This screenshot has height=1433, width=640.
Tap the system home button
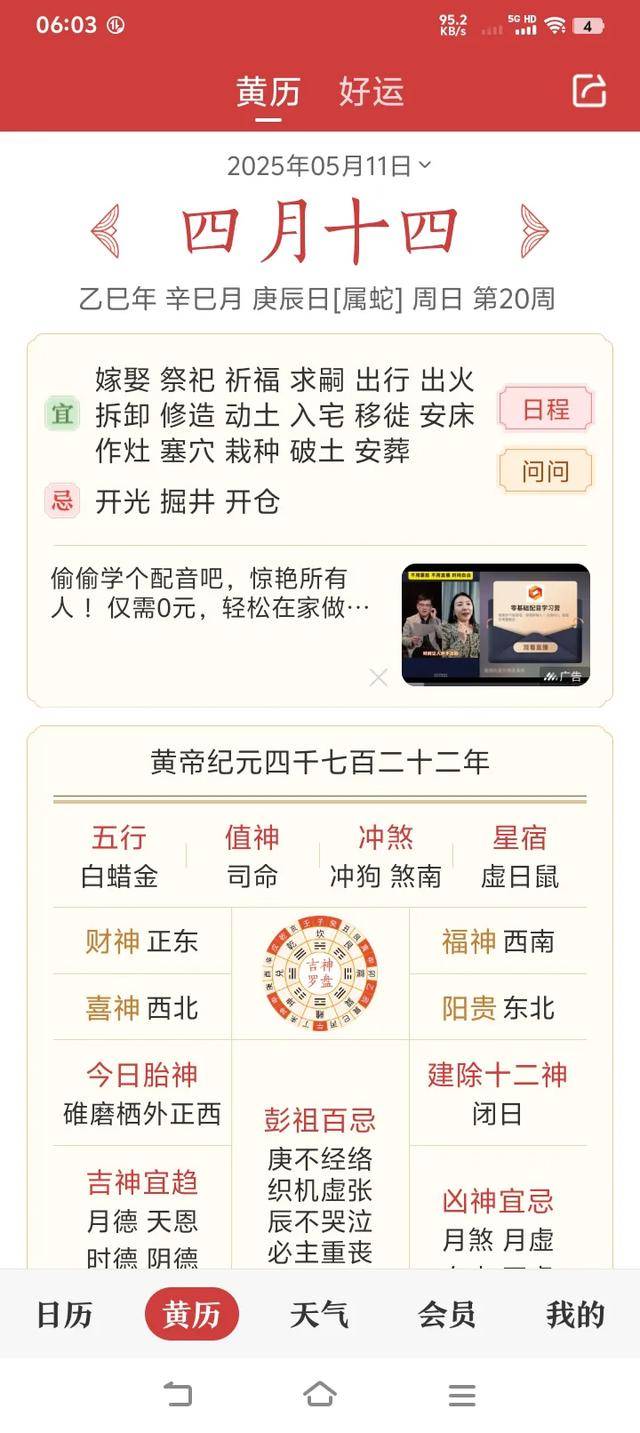point(320,1394)
